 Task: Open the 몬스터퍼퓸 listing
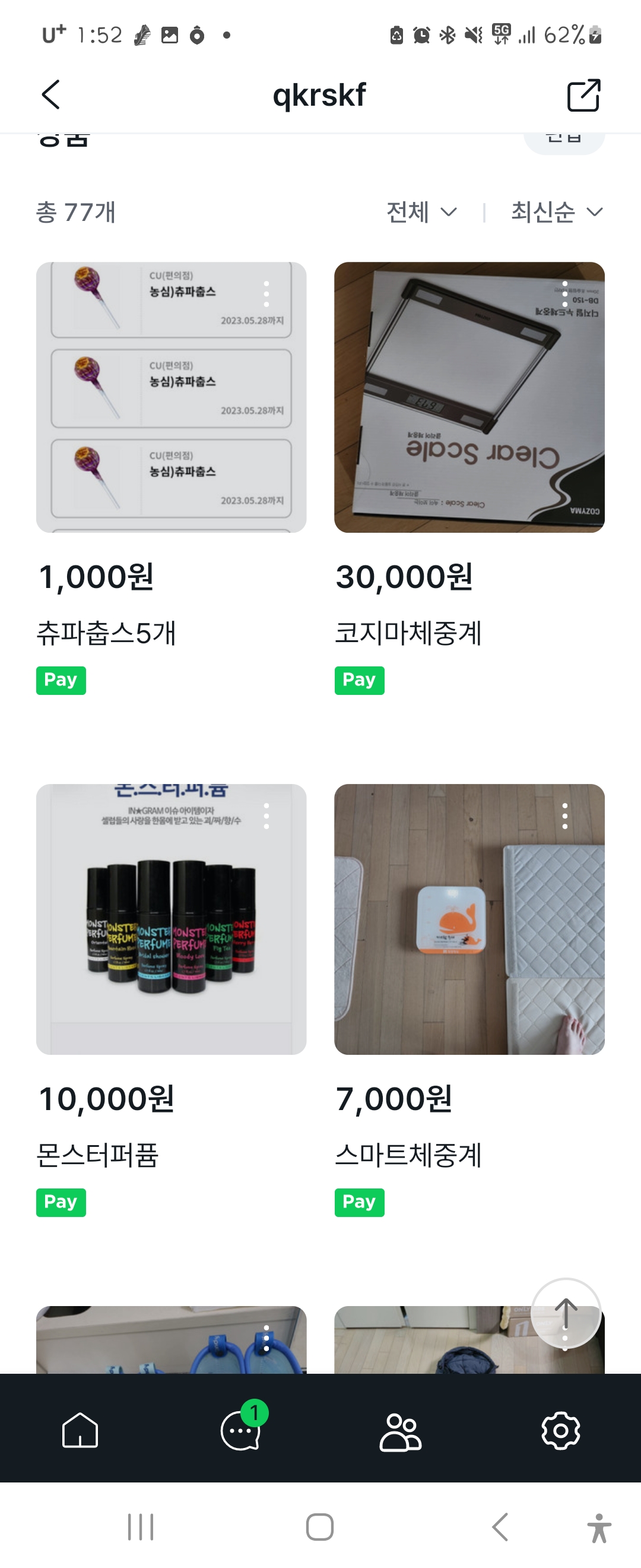(171, 919)
